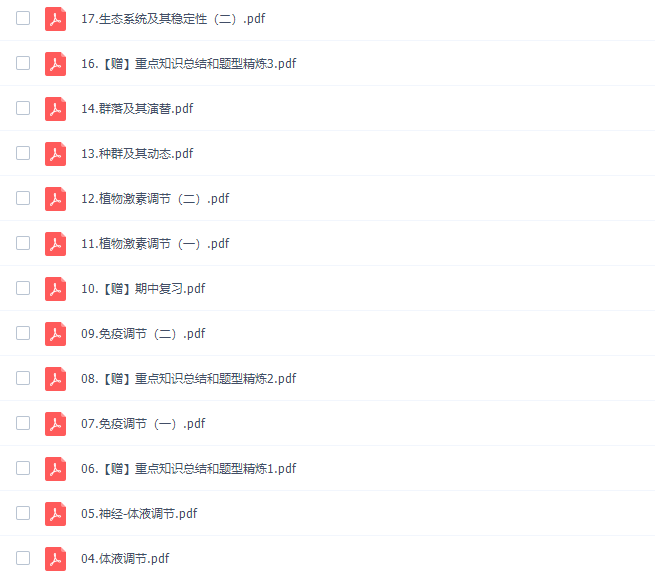
Task: Open 04.体液调节.pdf document
Action: [124, 558]
